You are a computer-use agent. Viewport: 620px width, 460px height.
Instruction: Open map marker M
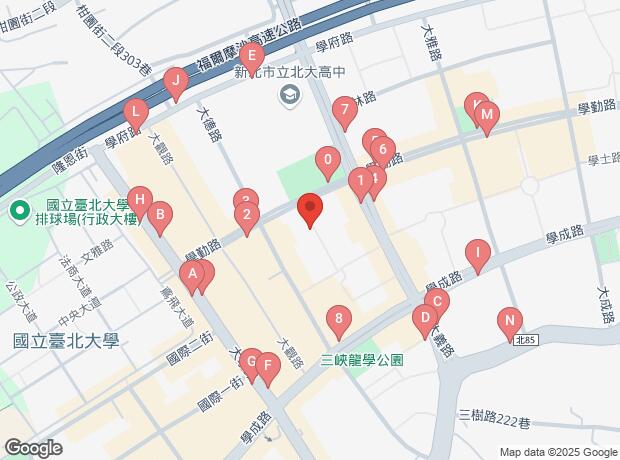click(x=487, y=116)
